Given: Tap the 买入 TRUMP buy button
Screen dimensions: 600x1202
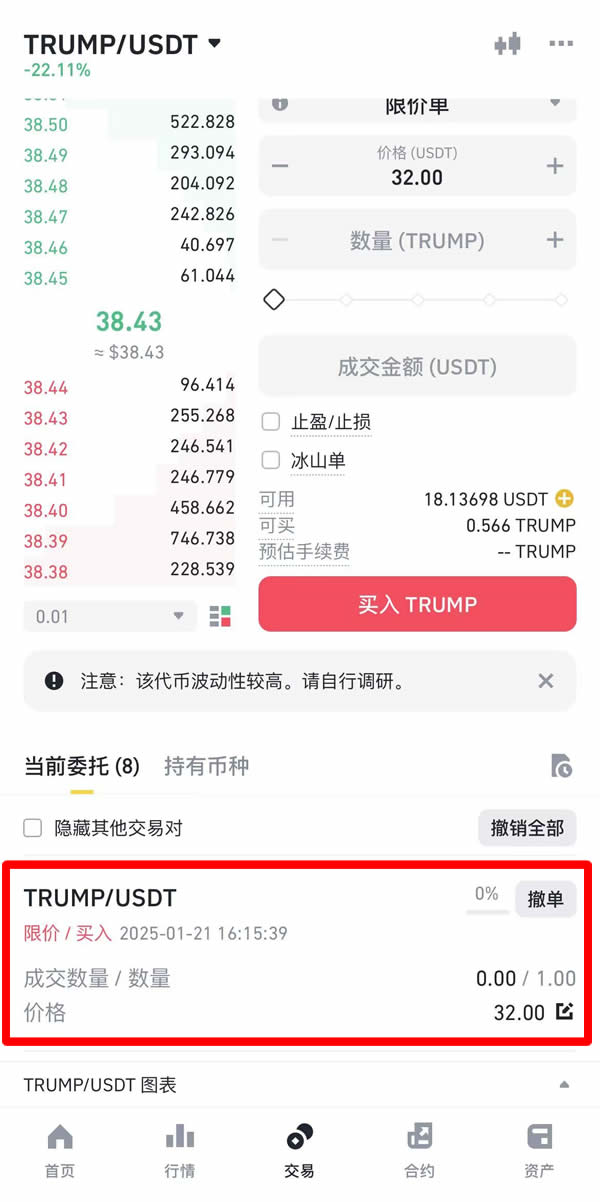Looking at the screenshot, I should coord(417,604).
